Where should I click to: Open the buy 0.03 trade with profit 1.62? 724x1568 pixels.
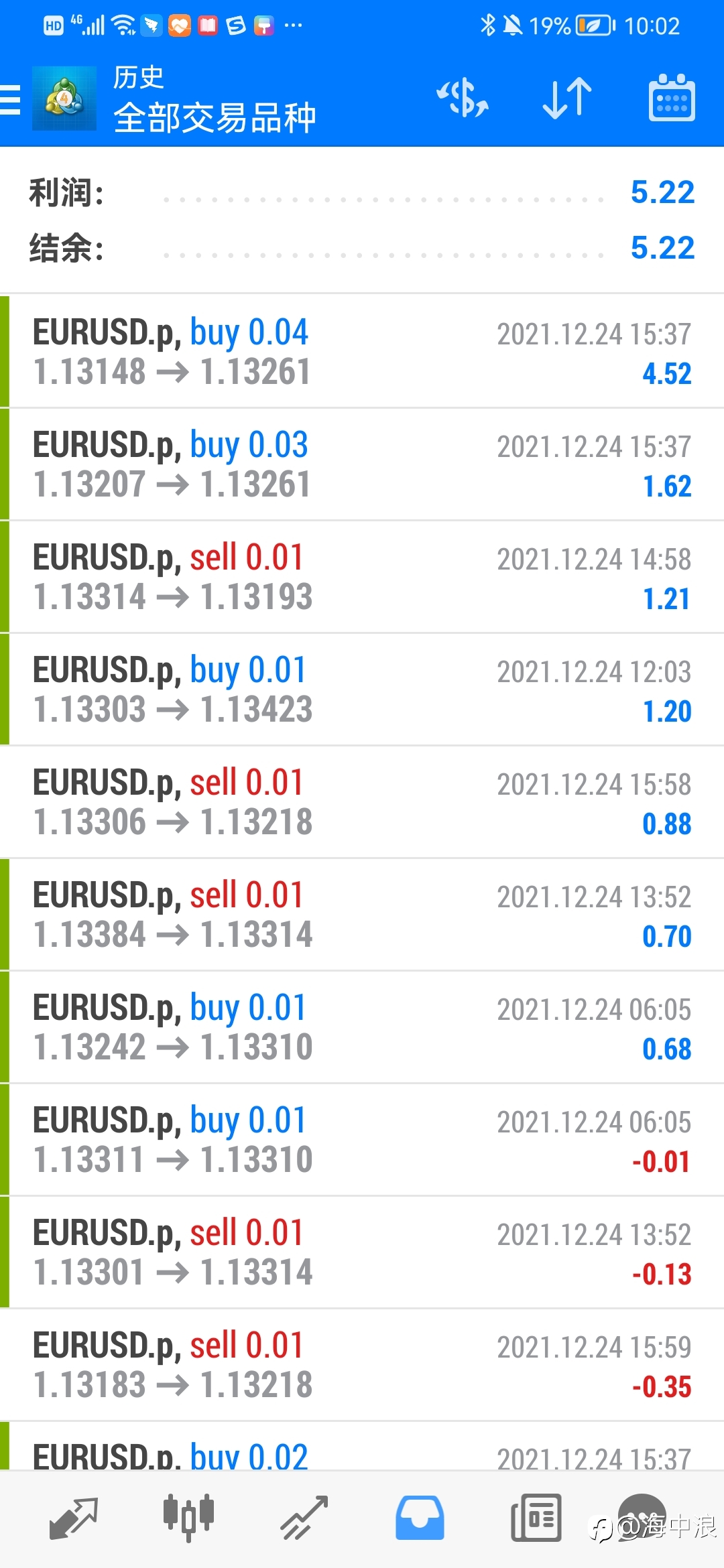pyautogui.click(x=362, y=464)
